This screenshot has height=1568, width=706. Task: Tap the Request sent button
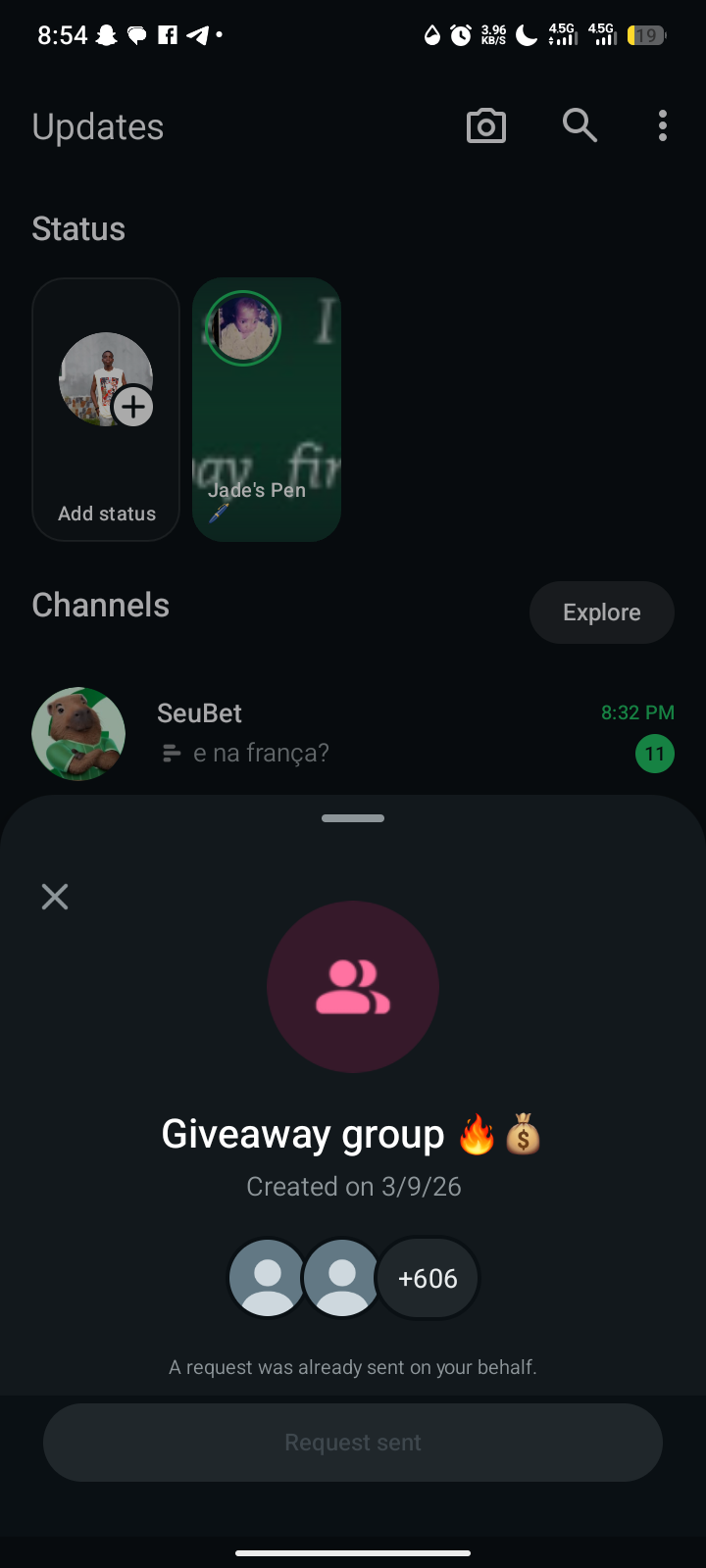coord(353,1443)
